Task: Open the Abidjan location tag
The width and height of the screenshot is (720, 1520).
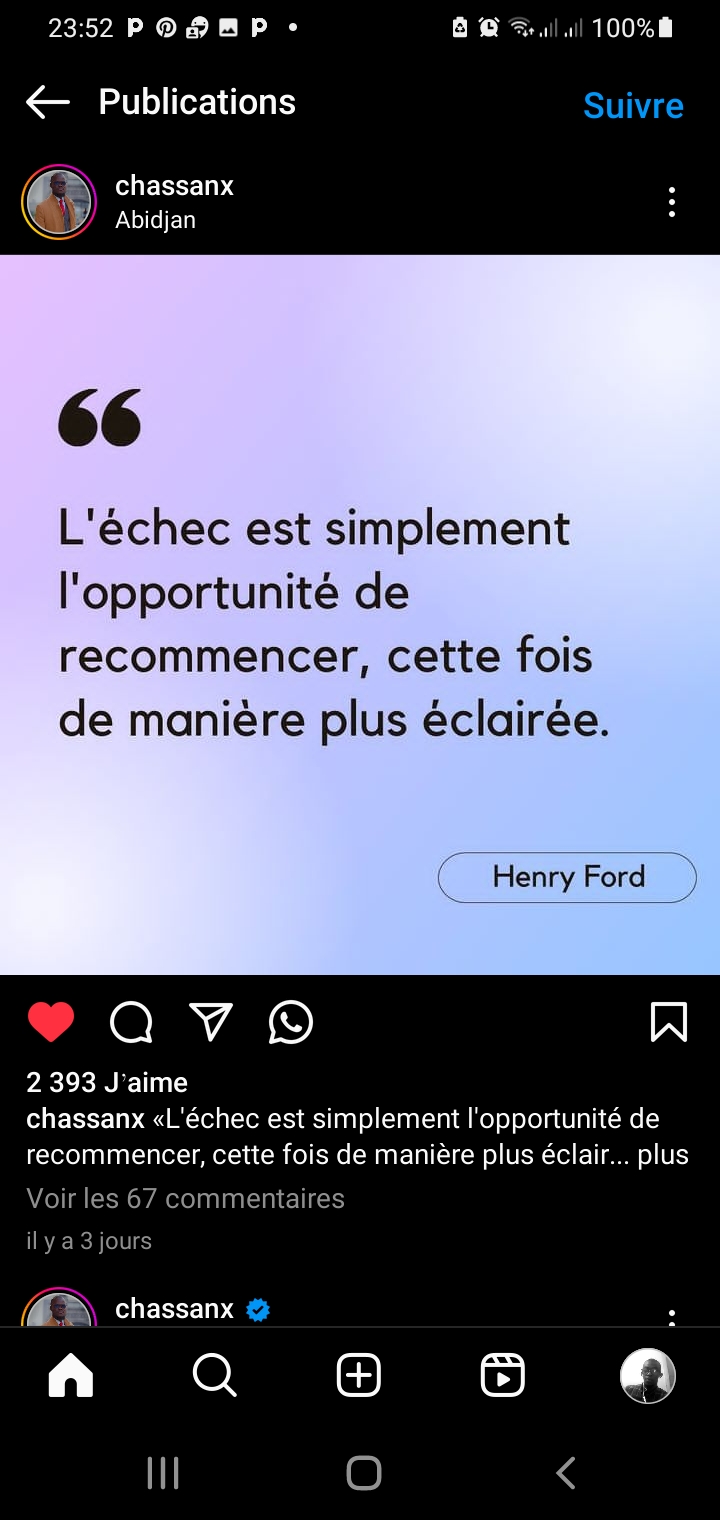Action: click(x=155, y=220)
